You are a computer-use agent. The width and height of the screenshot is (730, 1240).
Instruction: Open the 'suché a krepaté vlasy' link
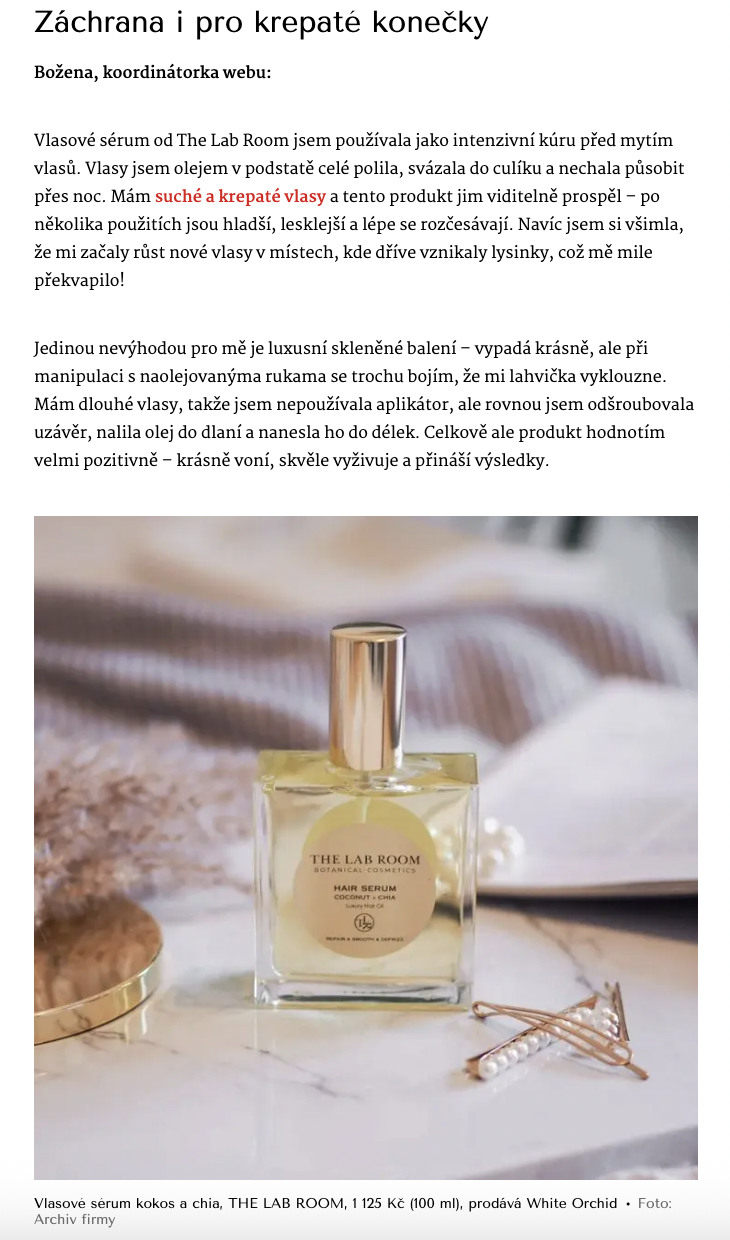pyautogui.click(x=240, y=197)
